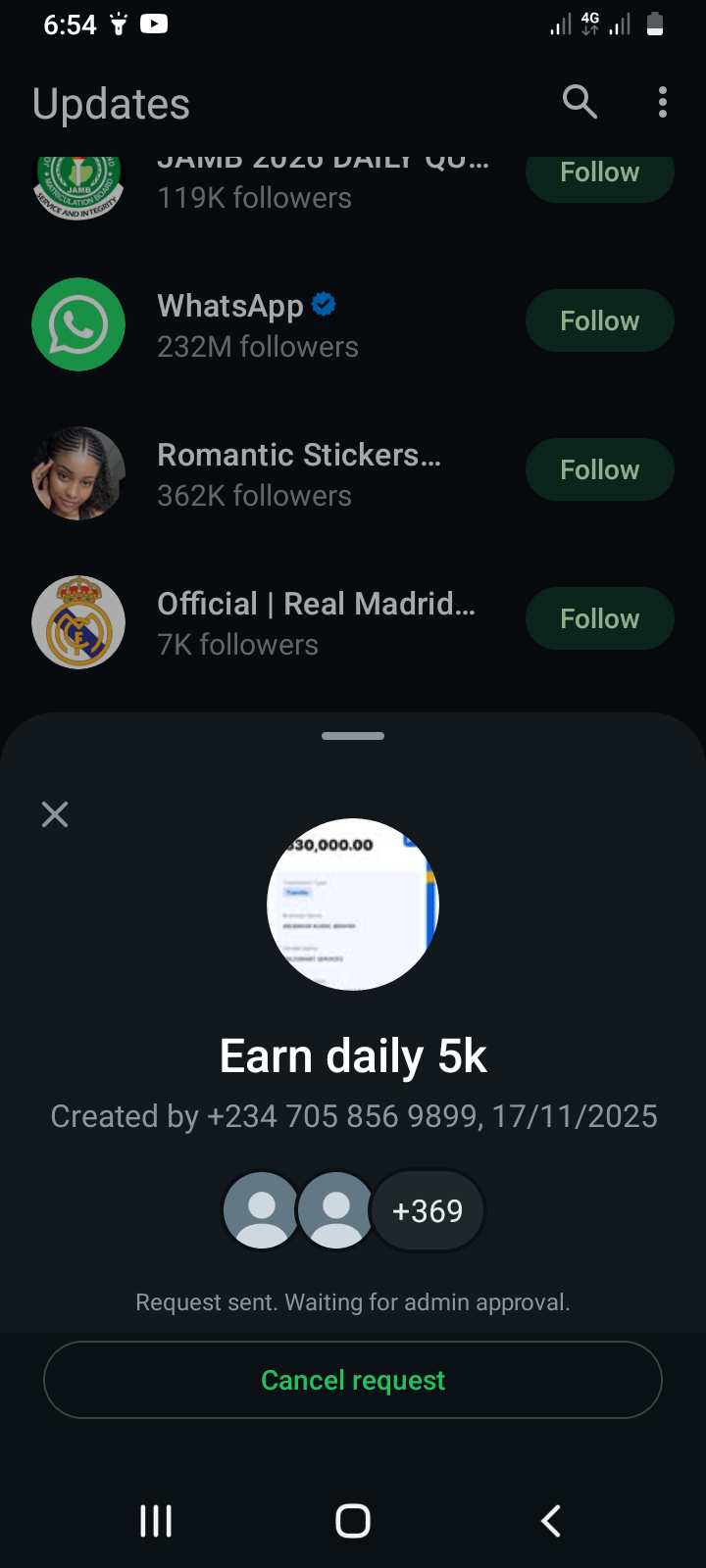The image size is (706, 1568).
Task: Follow the WhatsApp channel
Action: pos(599,320)
